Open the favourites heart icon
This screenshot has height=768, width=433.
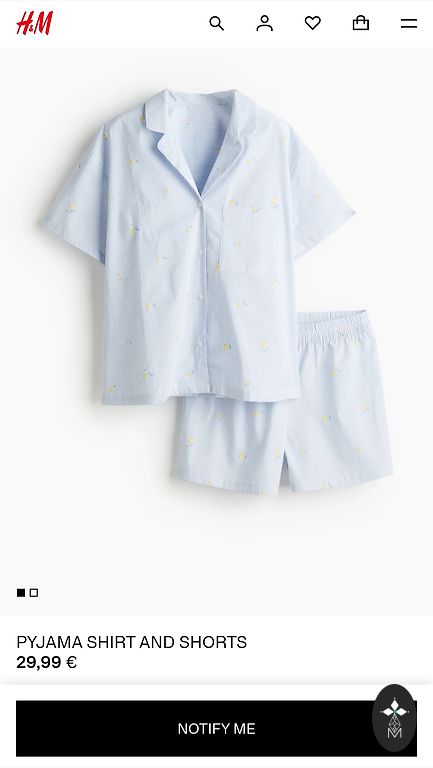point(313,23)
